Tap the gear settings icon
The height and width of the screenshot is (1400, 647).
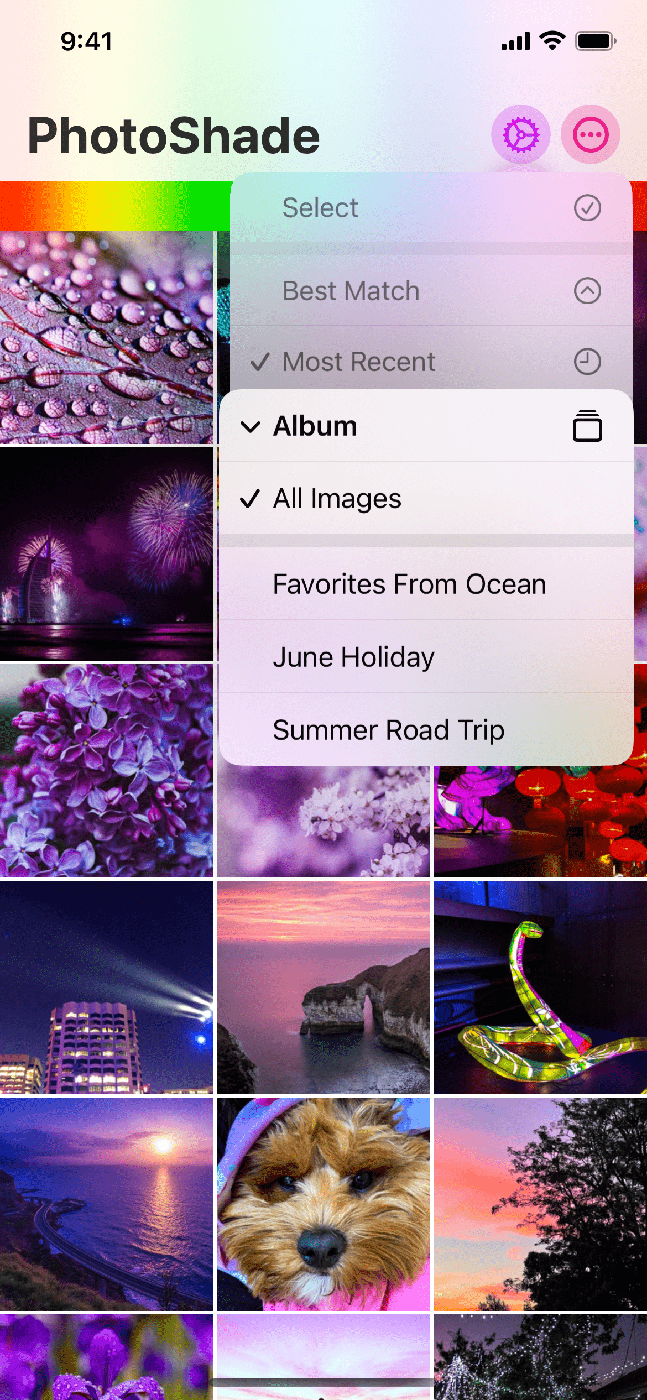521,134
